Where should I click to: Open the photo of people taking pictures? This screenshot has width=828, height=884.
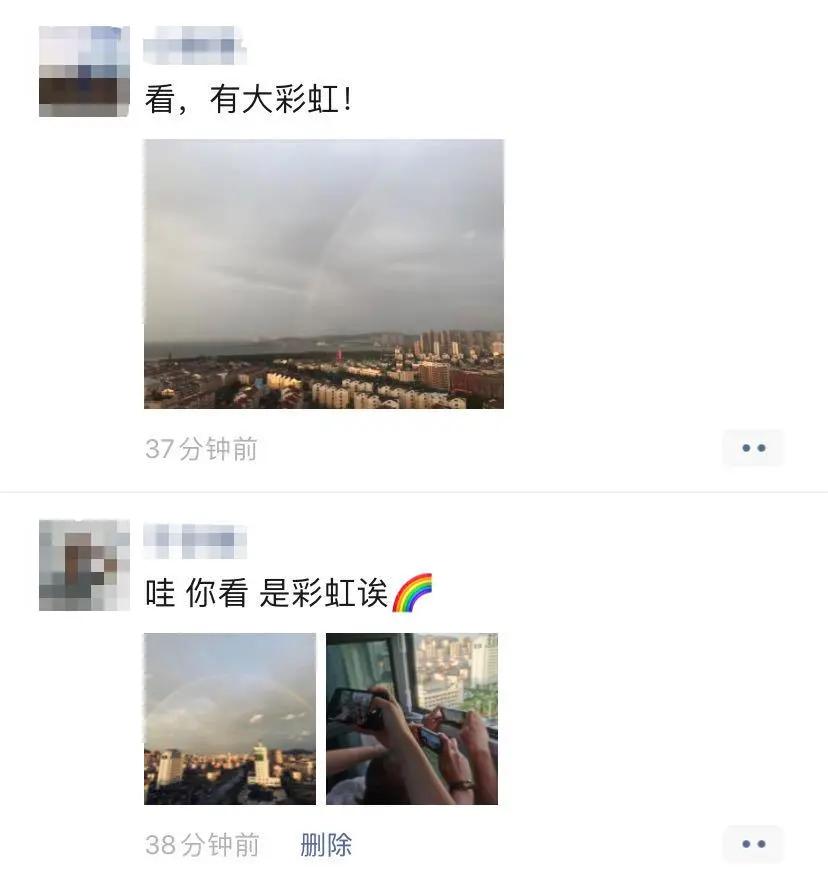[x=412, y=718]
